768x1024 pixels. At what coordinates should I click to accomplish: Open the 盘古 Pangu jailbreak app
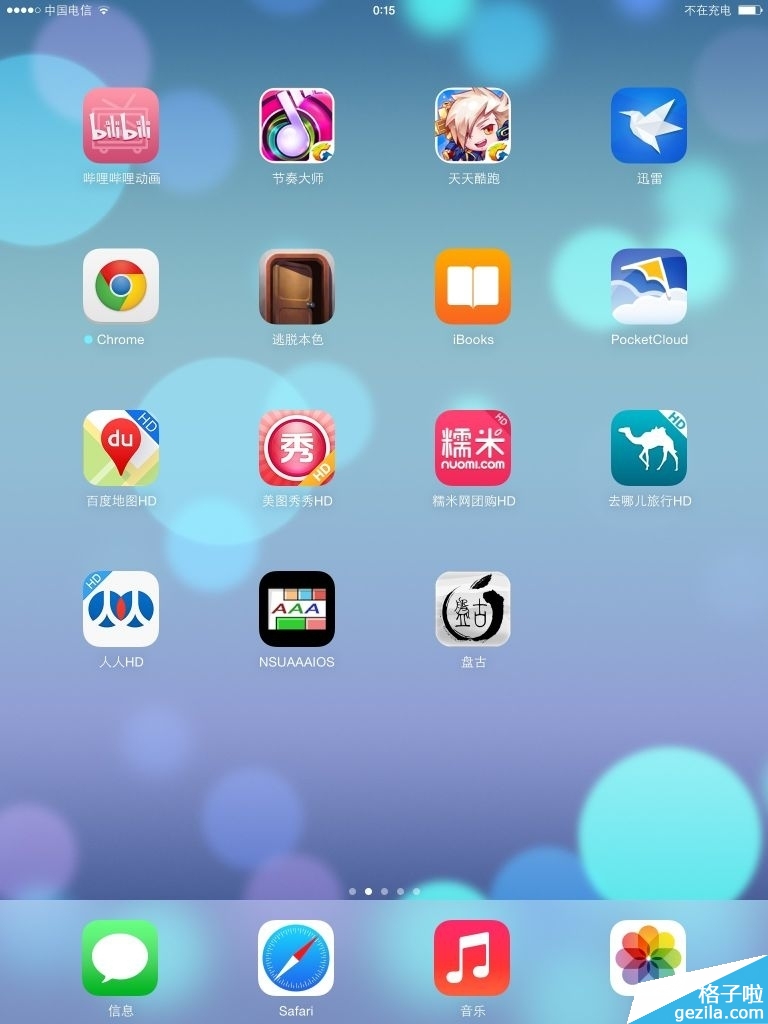coord(473,608)
